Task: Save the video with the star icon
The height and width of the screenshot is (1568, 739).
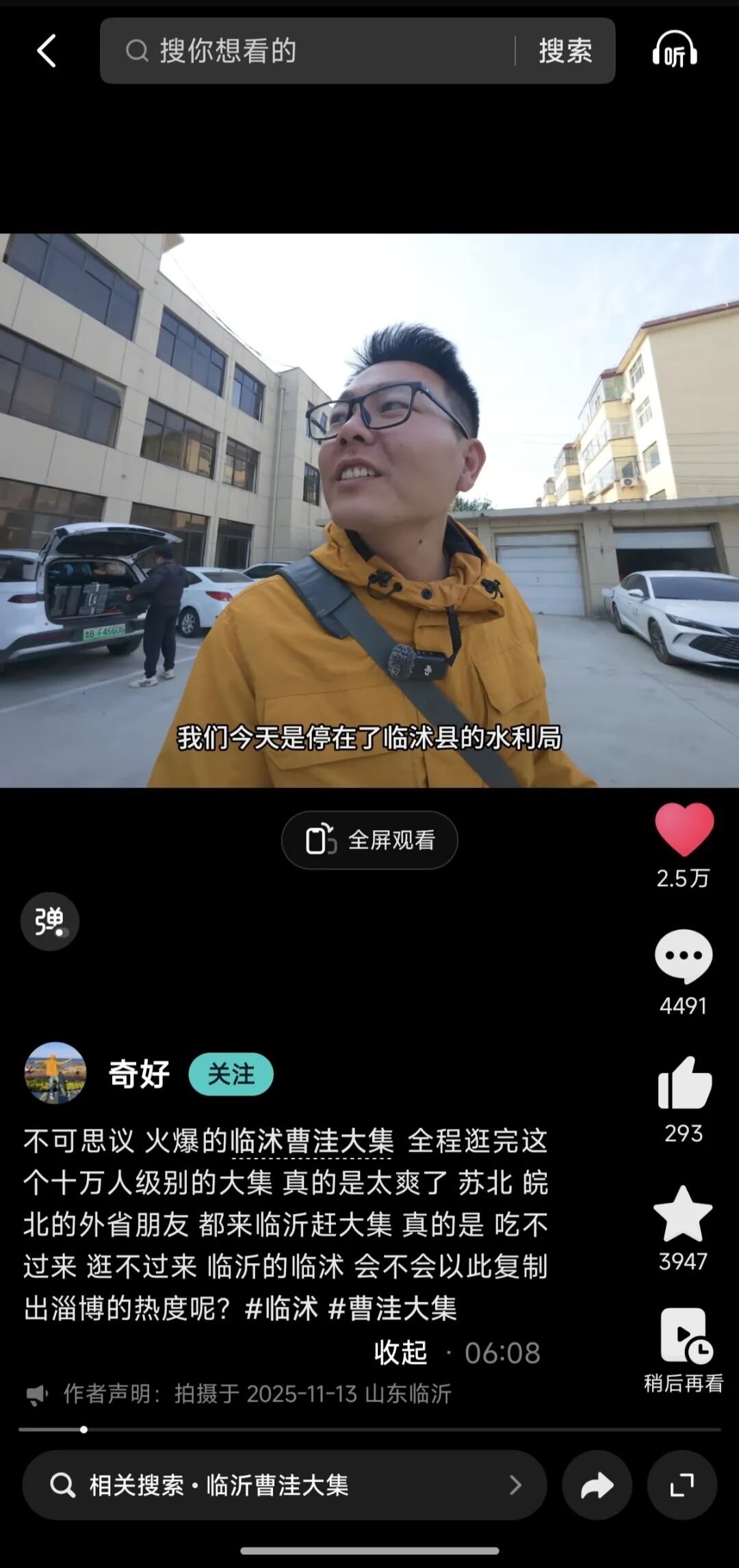Action: click(684, 1213)
